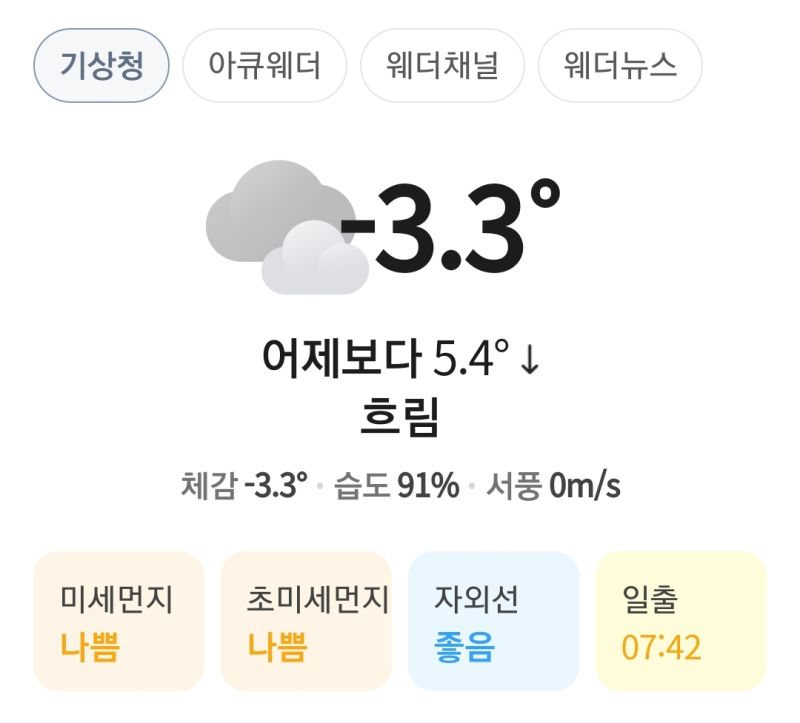Select the 기상청 weather source chip

pos(101,66)
